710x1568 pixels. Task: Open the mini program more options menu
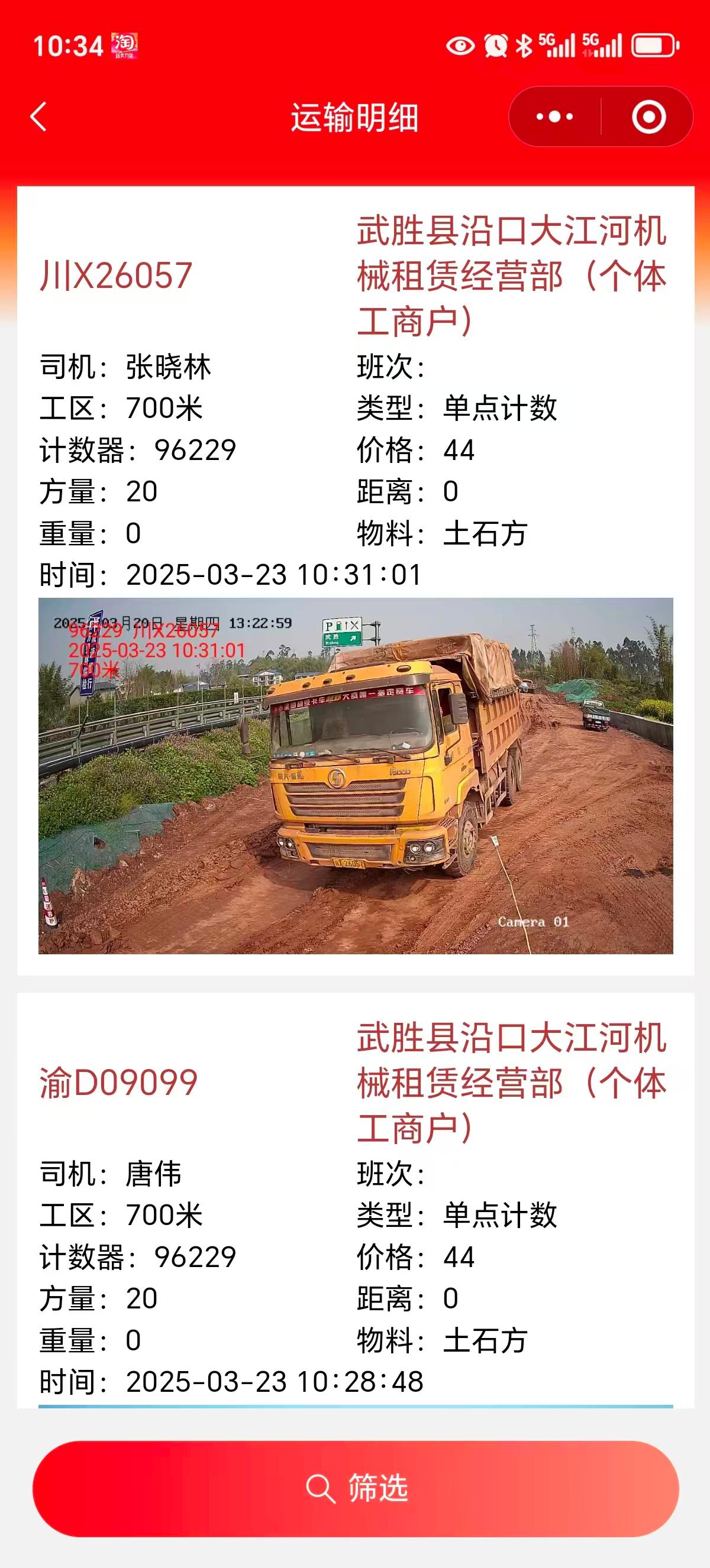554,117
